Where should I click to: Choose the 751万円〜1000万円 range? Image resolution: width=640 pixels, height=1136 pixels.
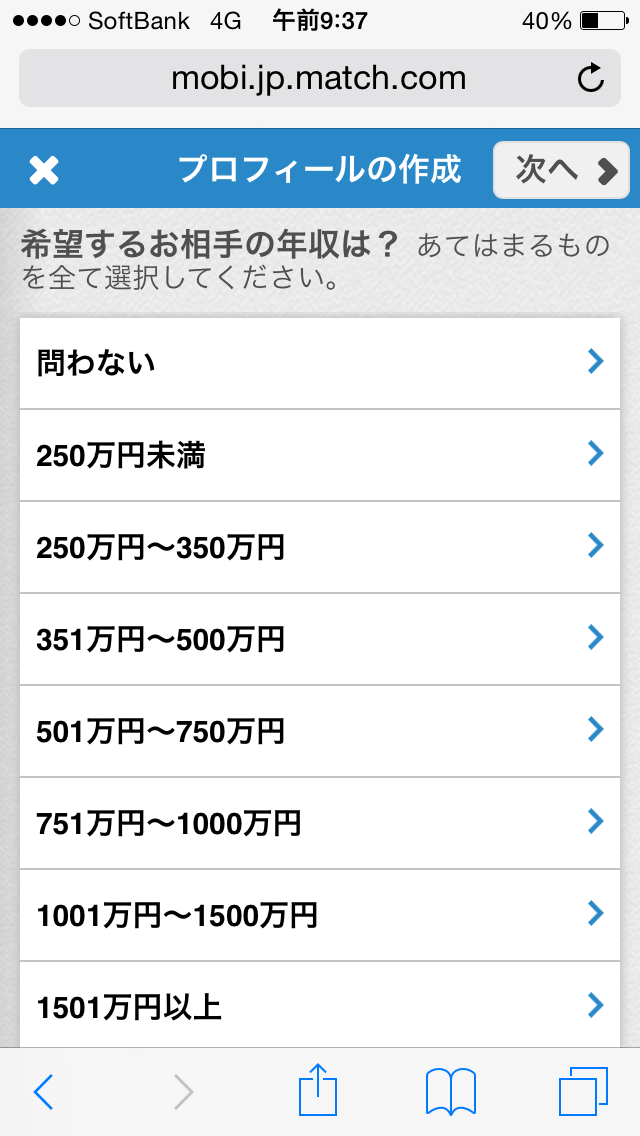[x=320, y=823]
